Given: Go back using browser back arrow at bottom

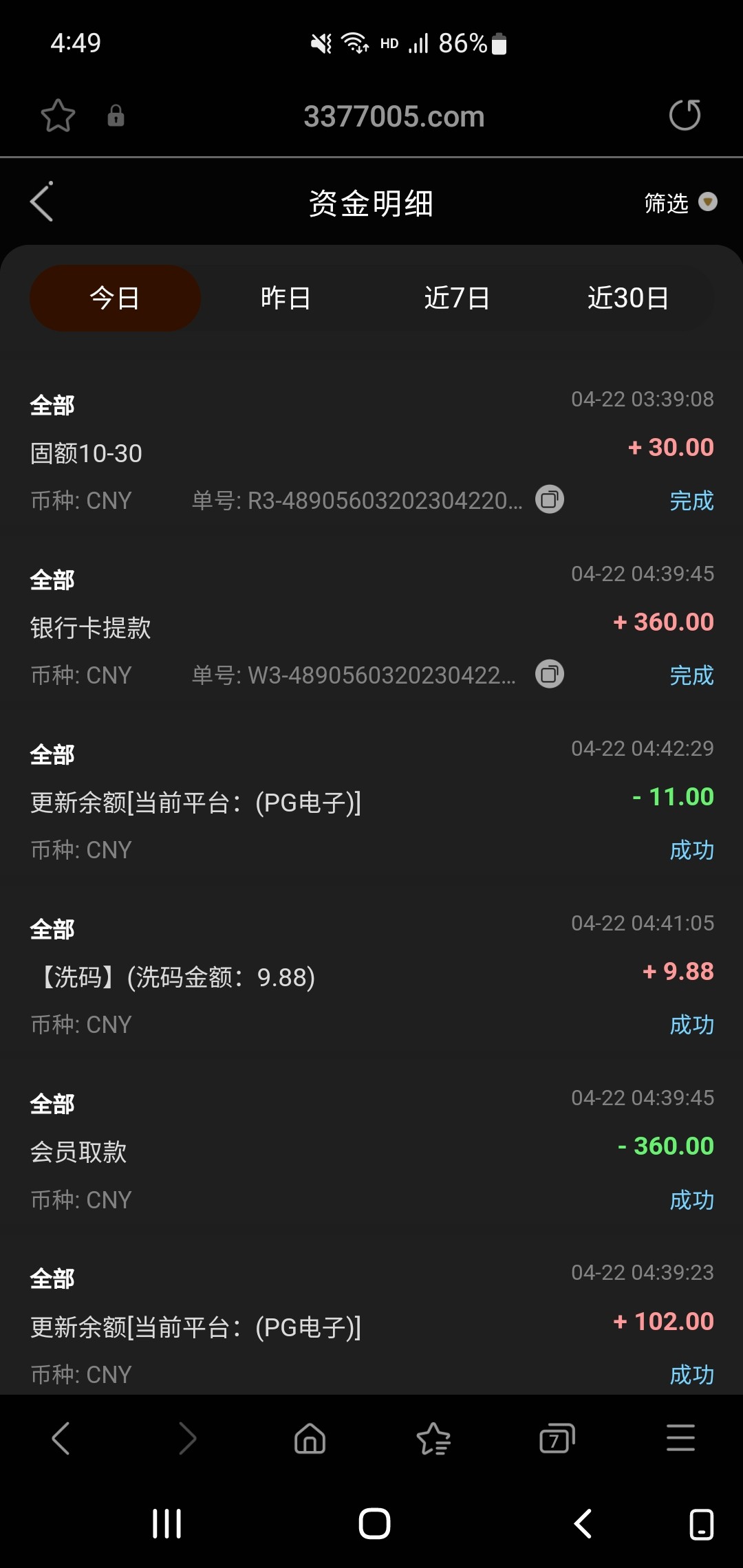Looking at the screenshot, I should pos(59,1437).
